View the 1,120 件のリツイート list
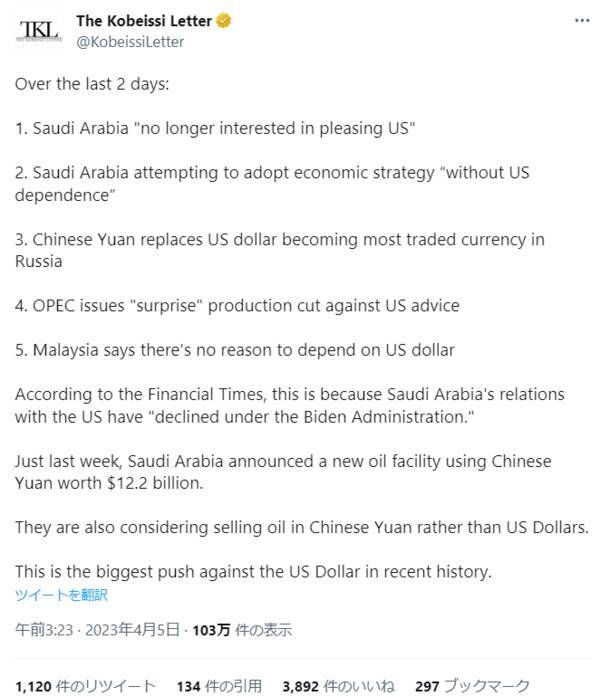 (x=85, y=685)
